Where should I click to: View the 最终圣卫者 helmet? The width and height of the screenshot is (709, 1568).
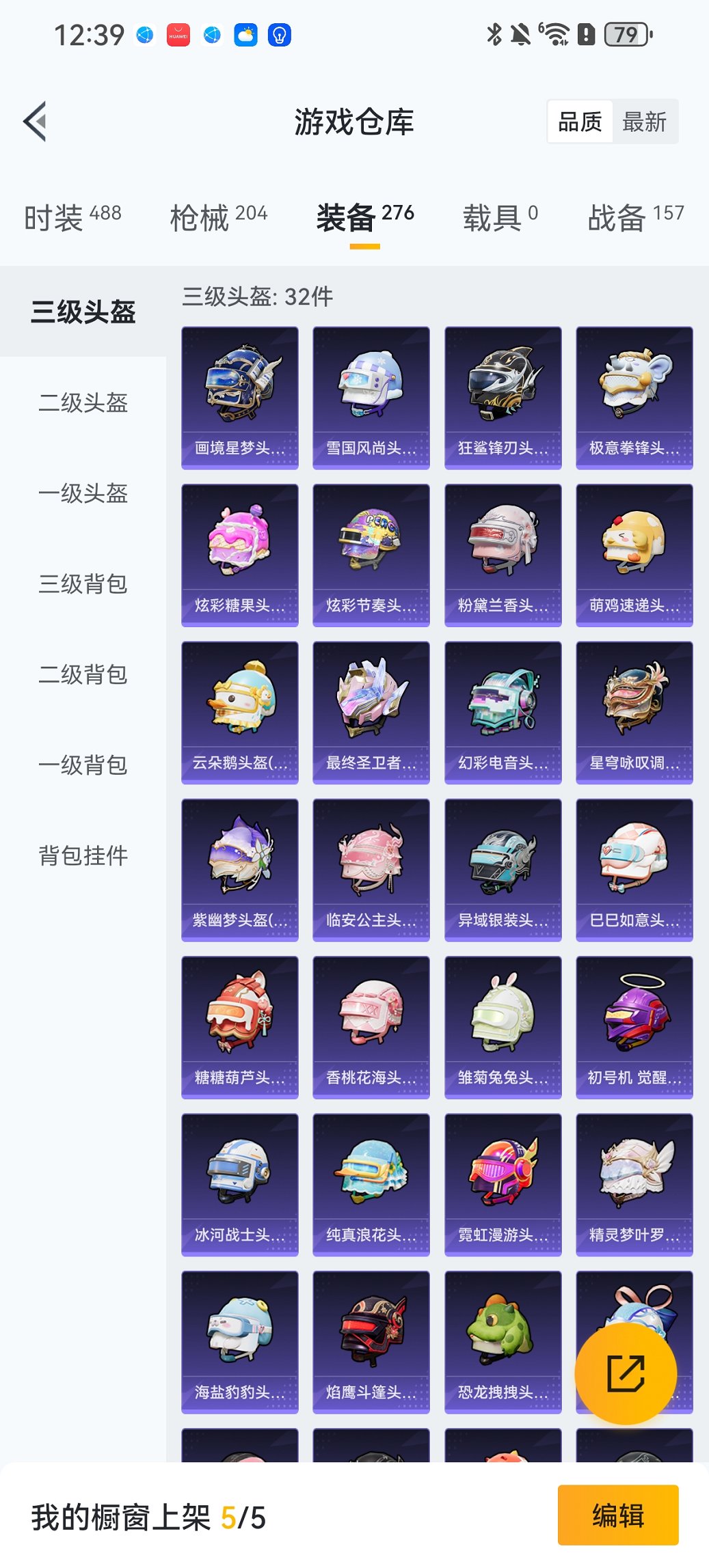tap(371, 712)
